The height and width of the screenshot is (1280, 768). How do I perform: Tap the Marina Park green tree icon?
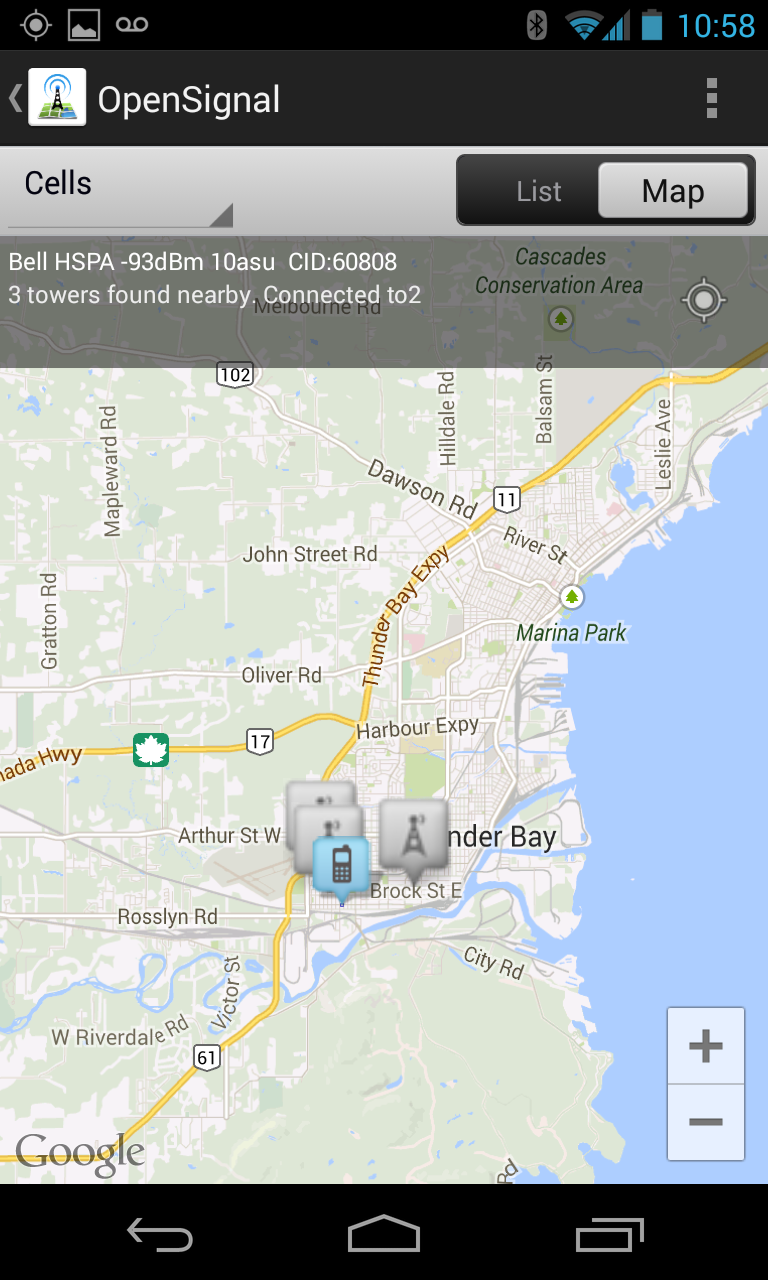coord(570,596)
